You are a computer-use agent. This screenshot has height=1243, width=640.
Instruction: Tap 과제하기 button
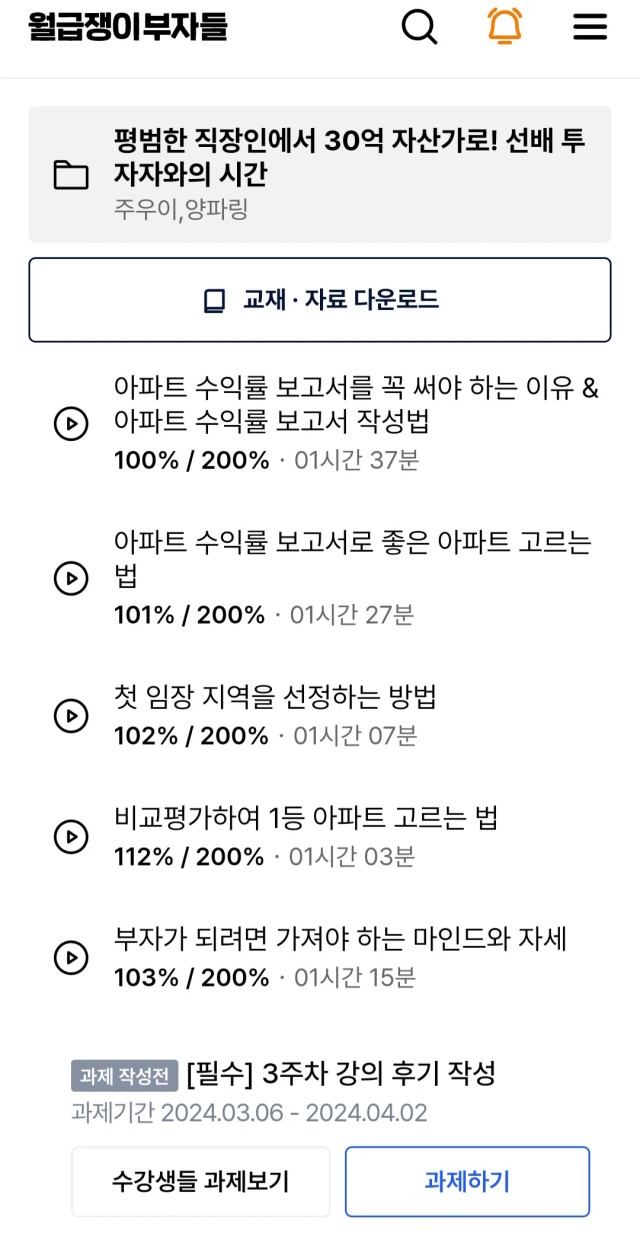[468, 1182]
